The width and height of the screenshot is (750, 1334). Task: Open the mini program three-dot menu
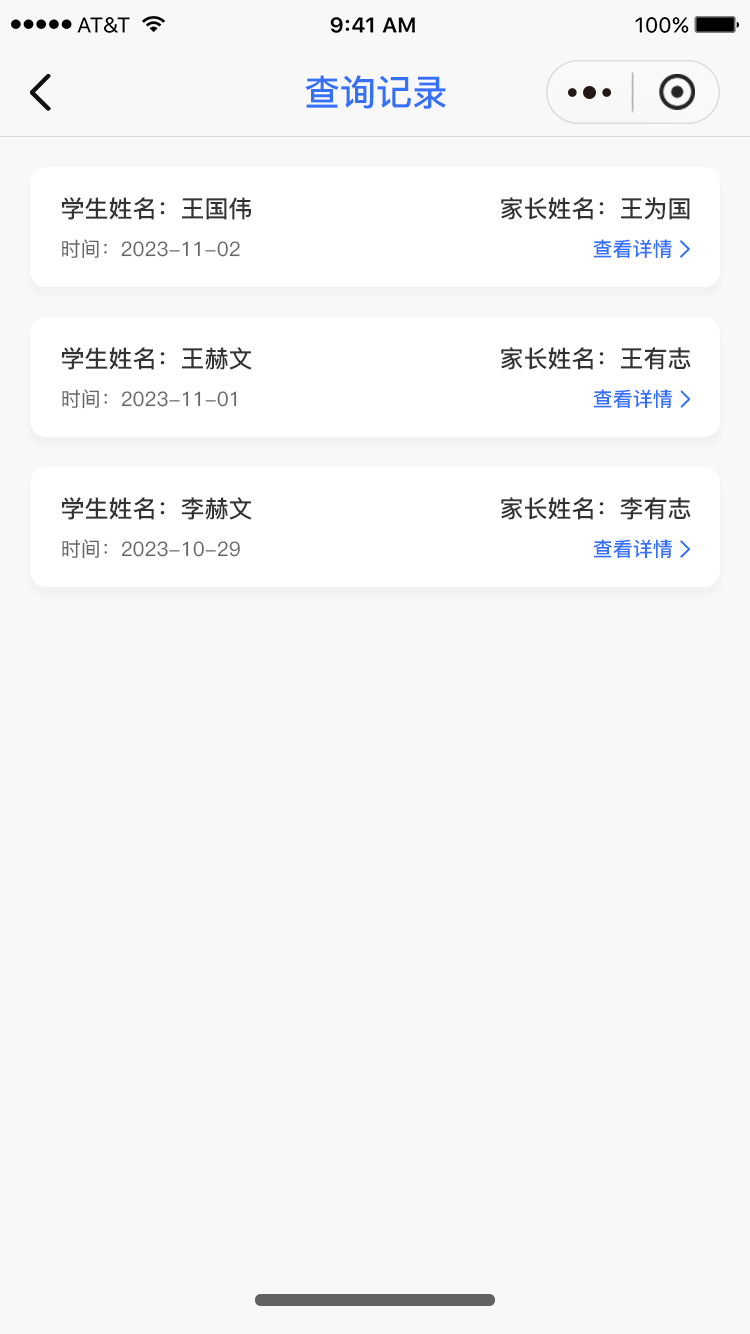tap(589, 92)
